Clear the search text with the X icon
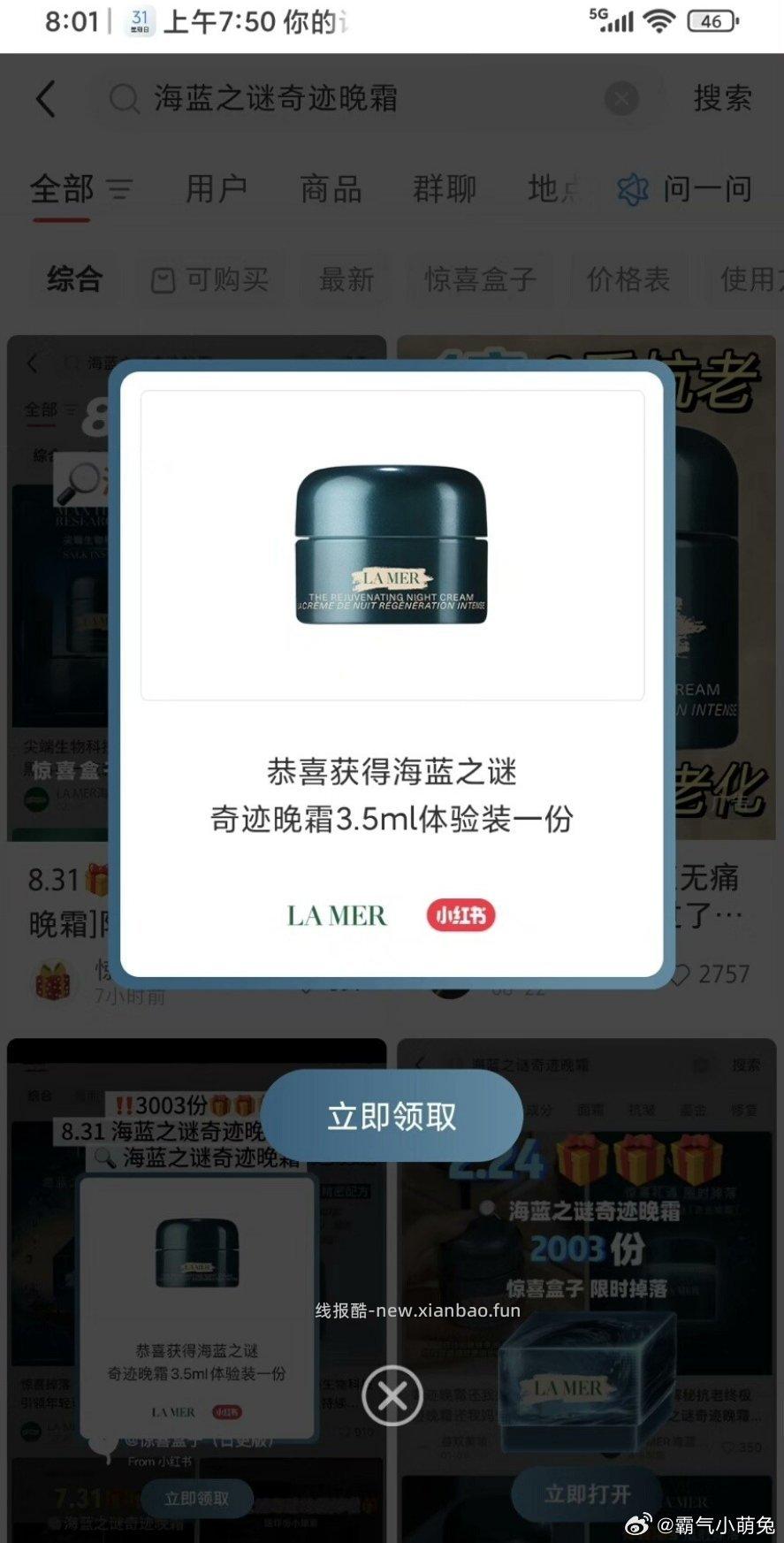 [x=621, y=99]
